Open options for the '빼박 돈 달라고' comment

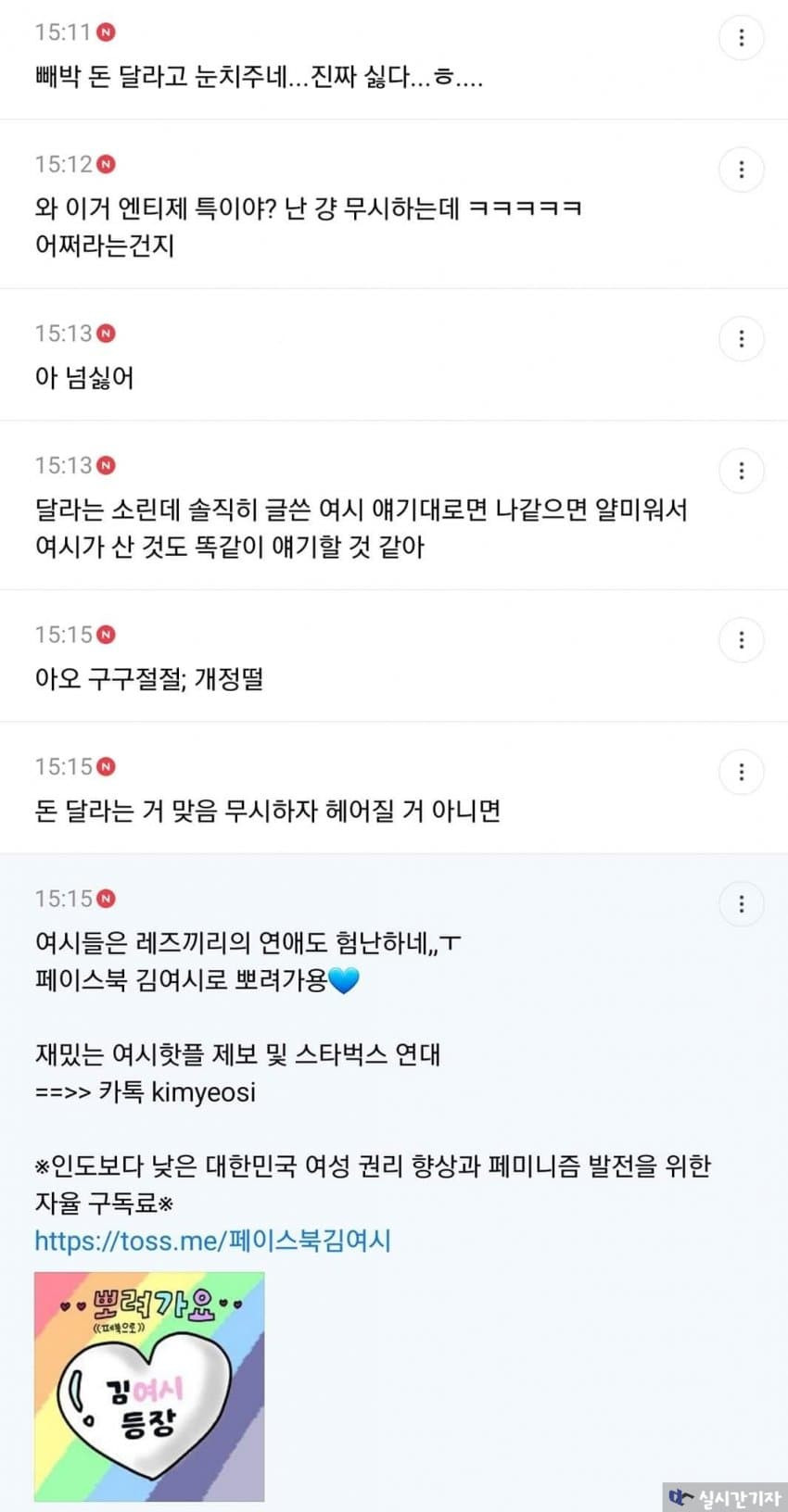(741, 38)
